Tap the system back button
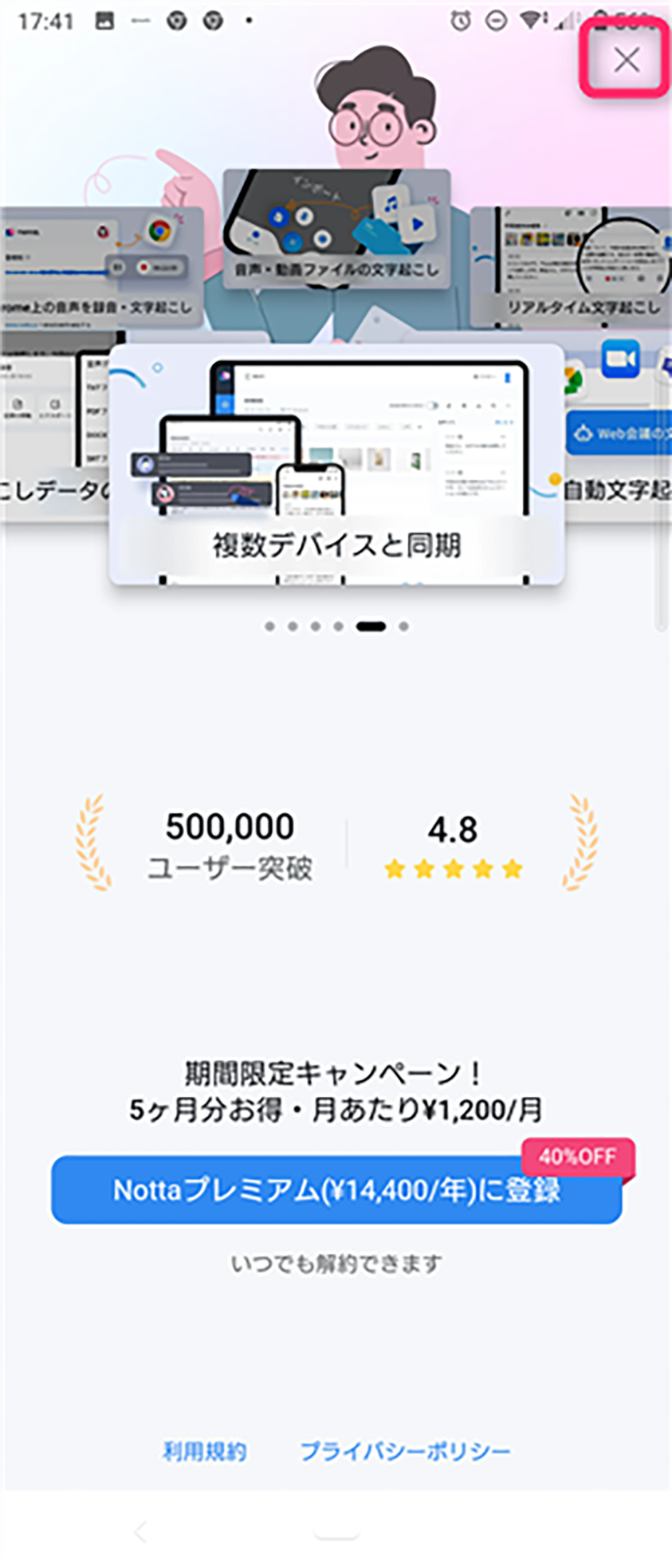The width and height of the screenshot is (672, 1568). [x=142, y=1531]
